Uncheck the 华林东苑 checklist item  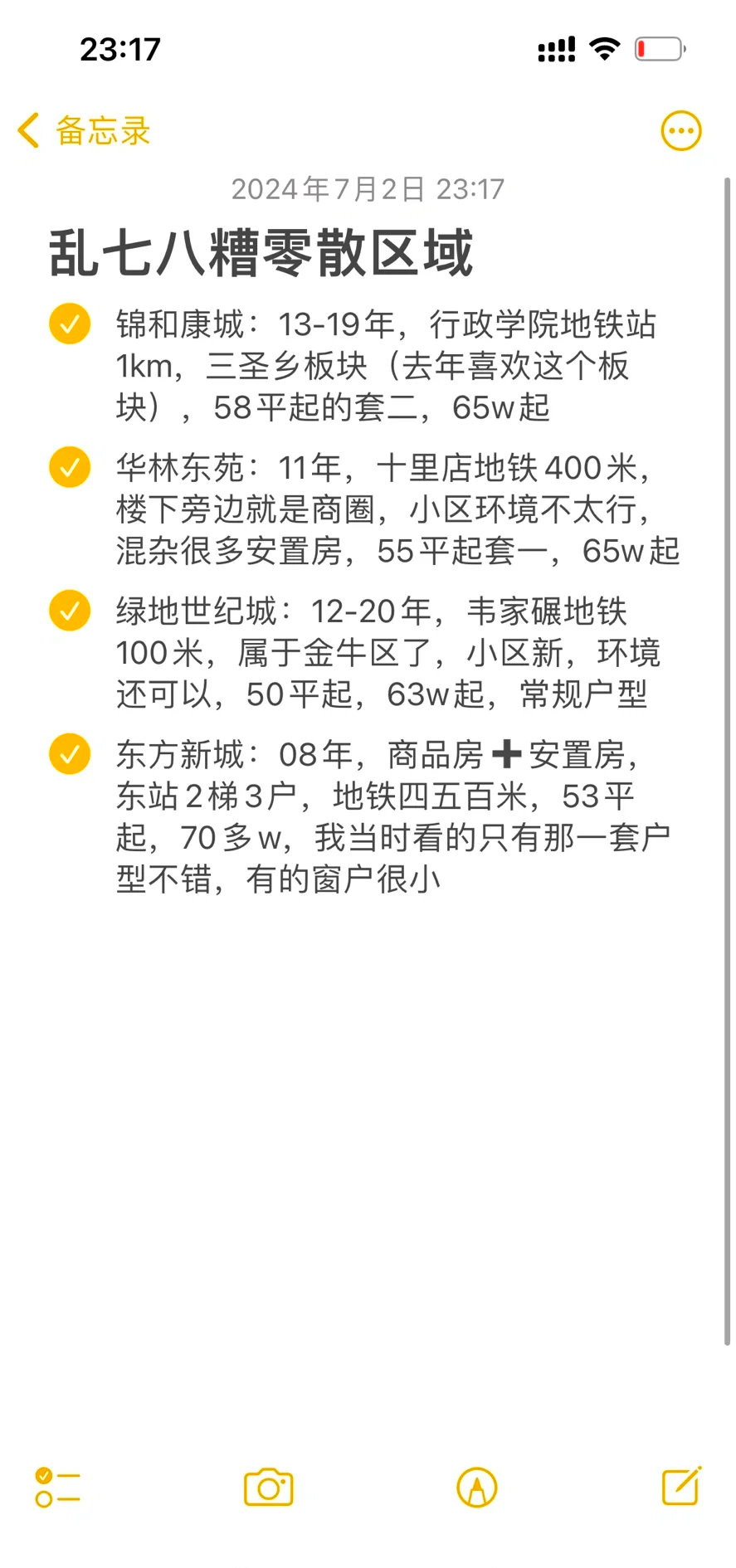(70, 467)
